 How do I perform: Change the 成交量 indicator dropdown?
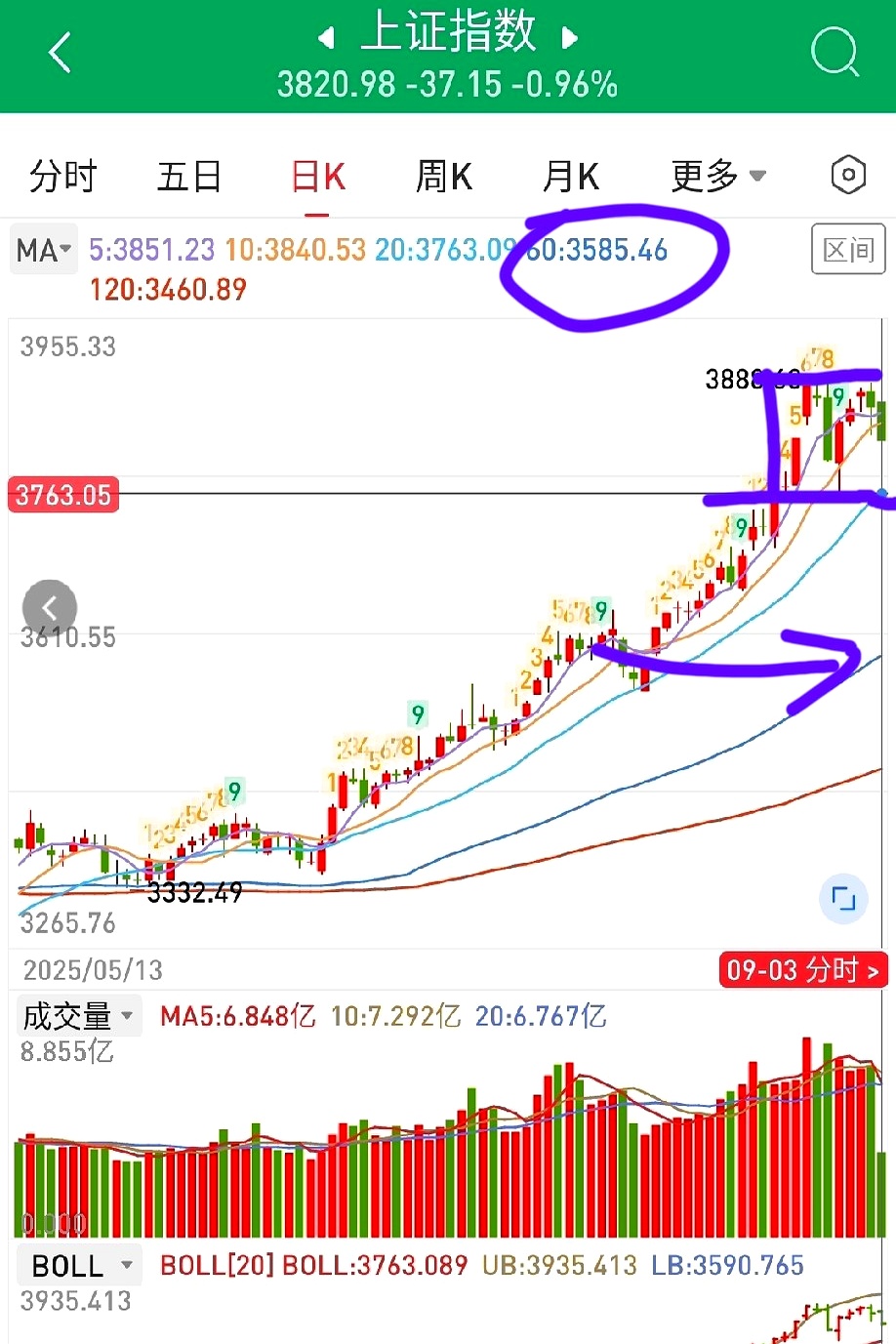(78, 1016)
